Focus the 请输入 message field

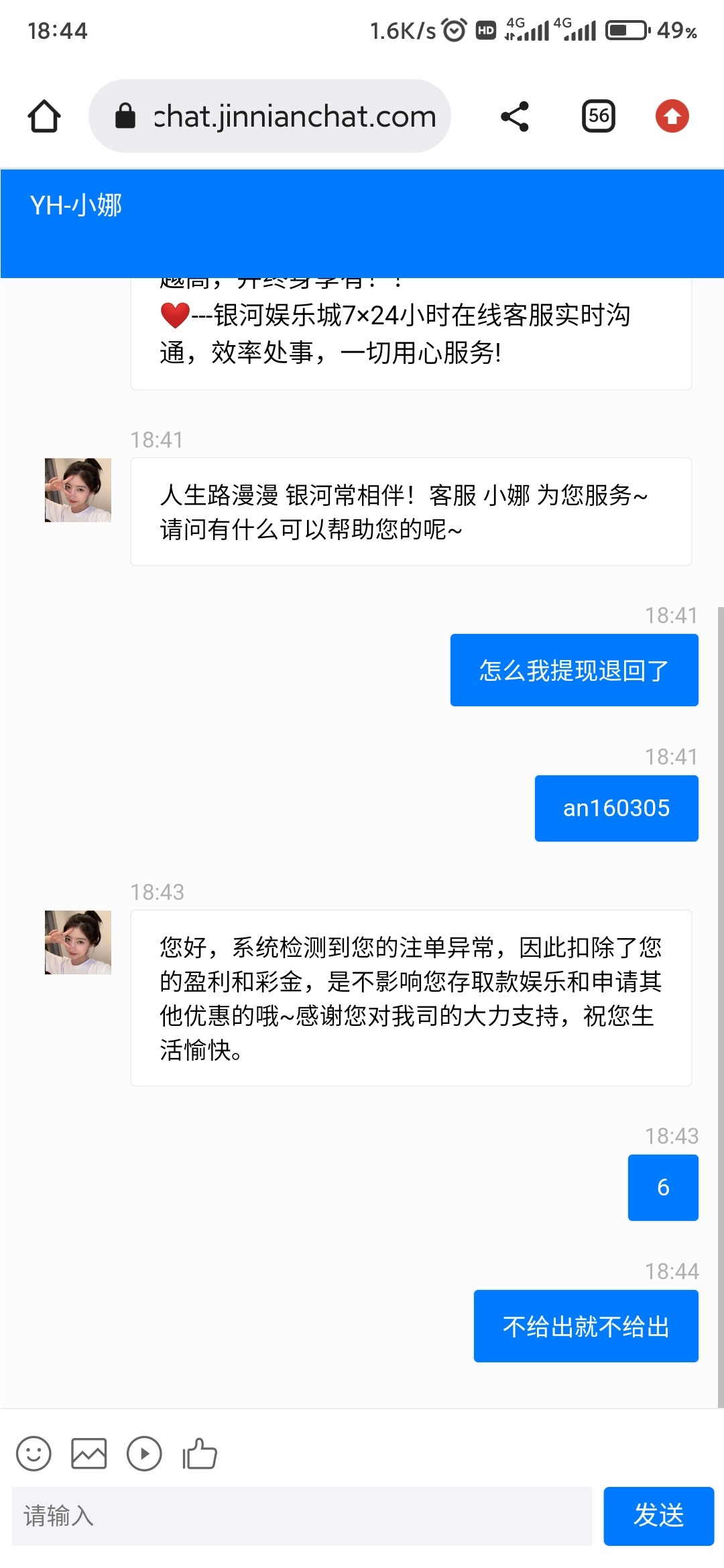pyautogui.click(x=302, y=1516)
